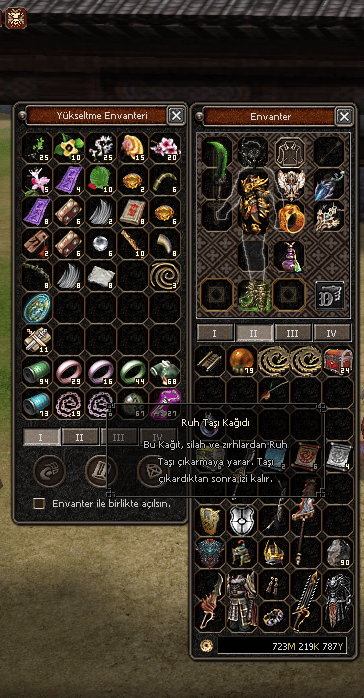Go to page IV of the Envanter
Viewport: 364px width, 698px height.
coord(332,333)
